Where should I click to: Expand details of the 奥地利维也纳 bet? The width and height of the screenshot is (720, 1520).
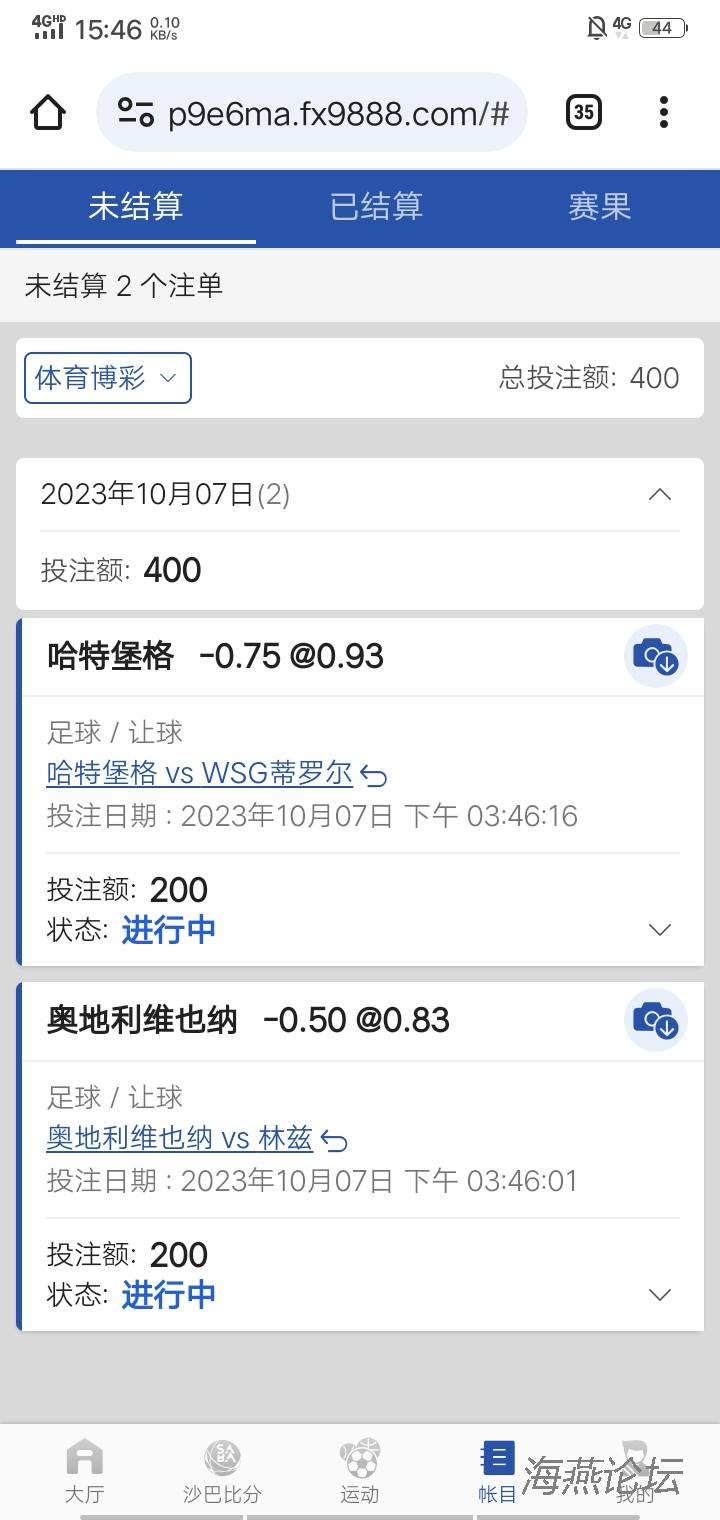[660, 1295]
